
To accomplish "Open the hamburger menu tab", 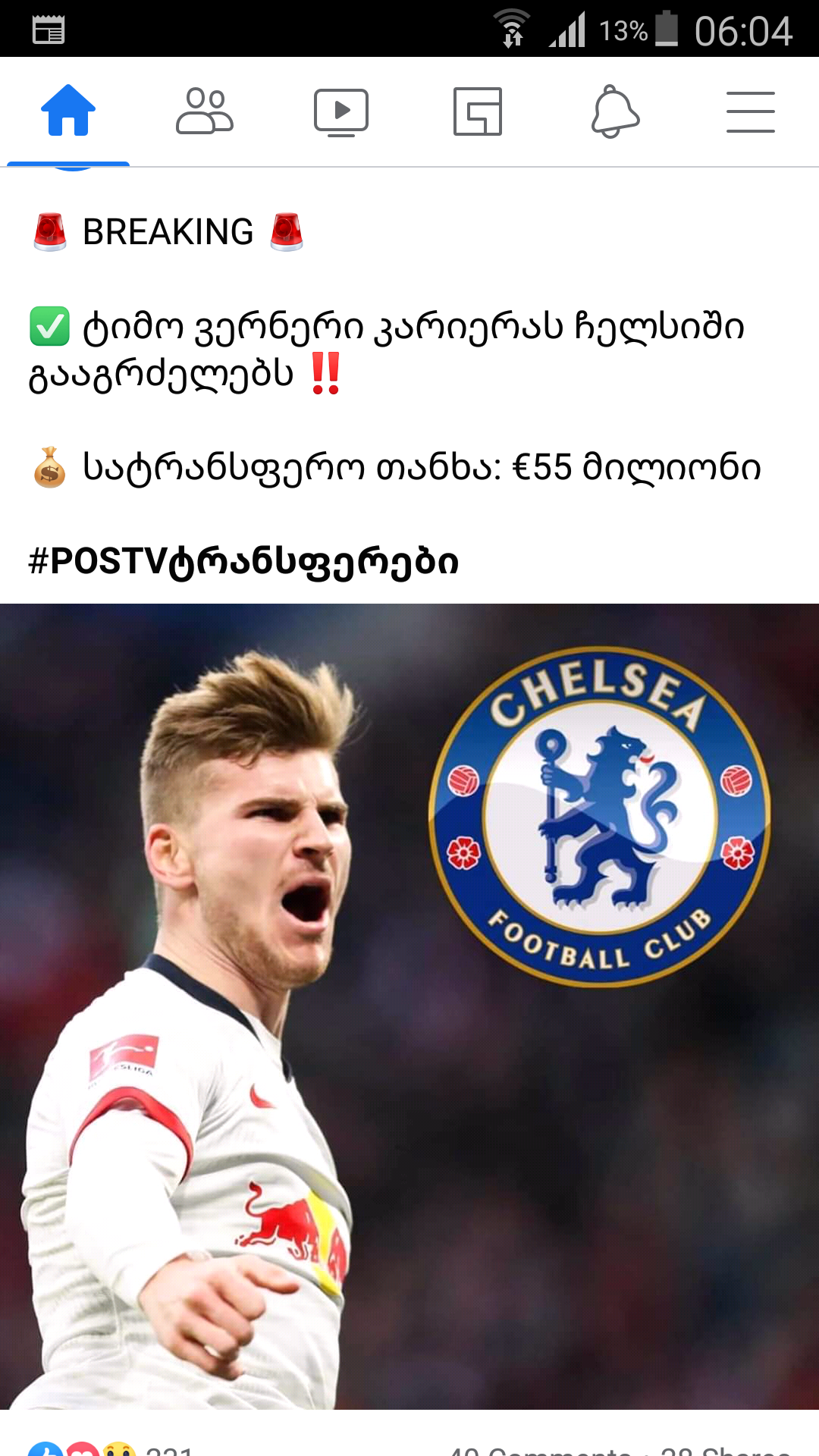I will [x=751, y=111].
